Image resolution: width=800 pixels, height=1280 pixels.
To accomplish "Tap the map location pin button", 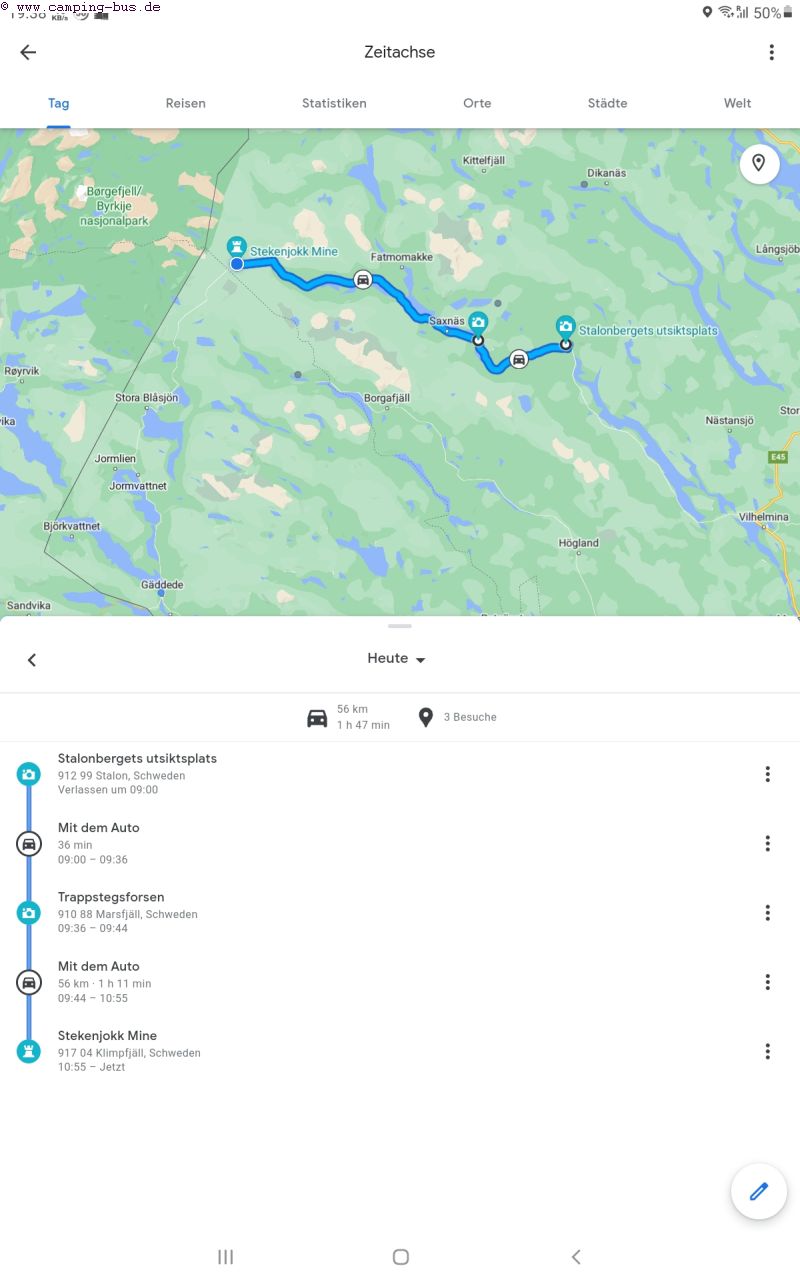I will tap(759, 163).
